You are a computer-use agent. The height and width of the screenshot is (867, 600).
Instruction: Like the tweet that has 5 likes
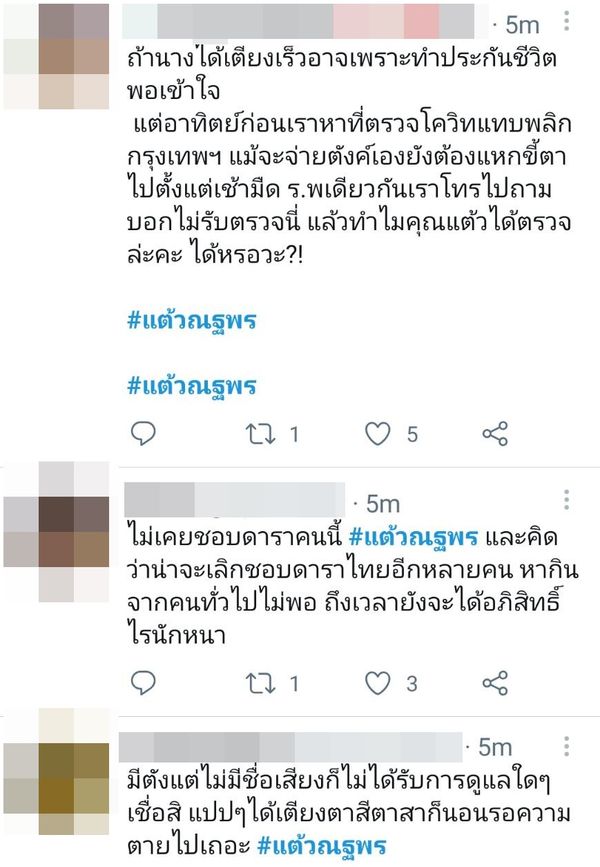coord(377,434)
